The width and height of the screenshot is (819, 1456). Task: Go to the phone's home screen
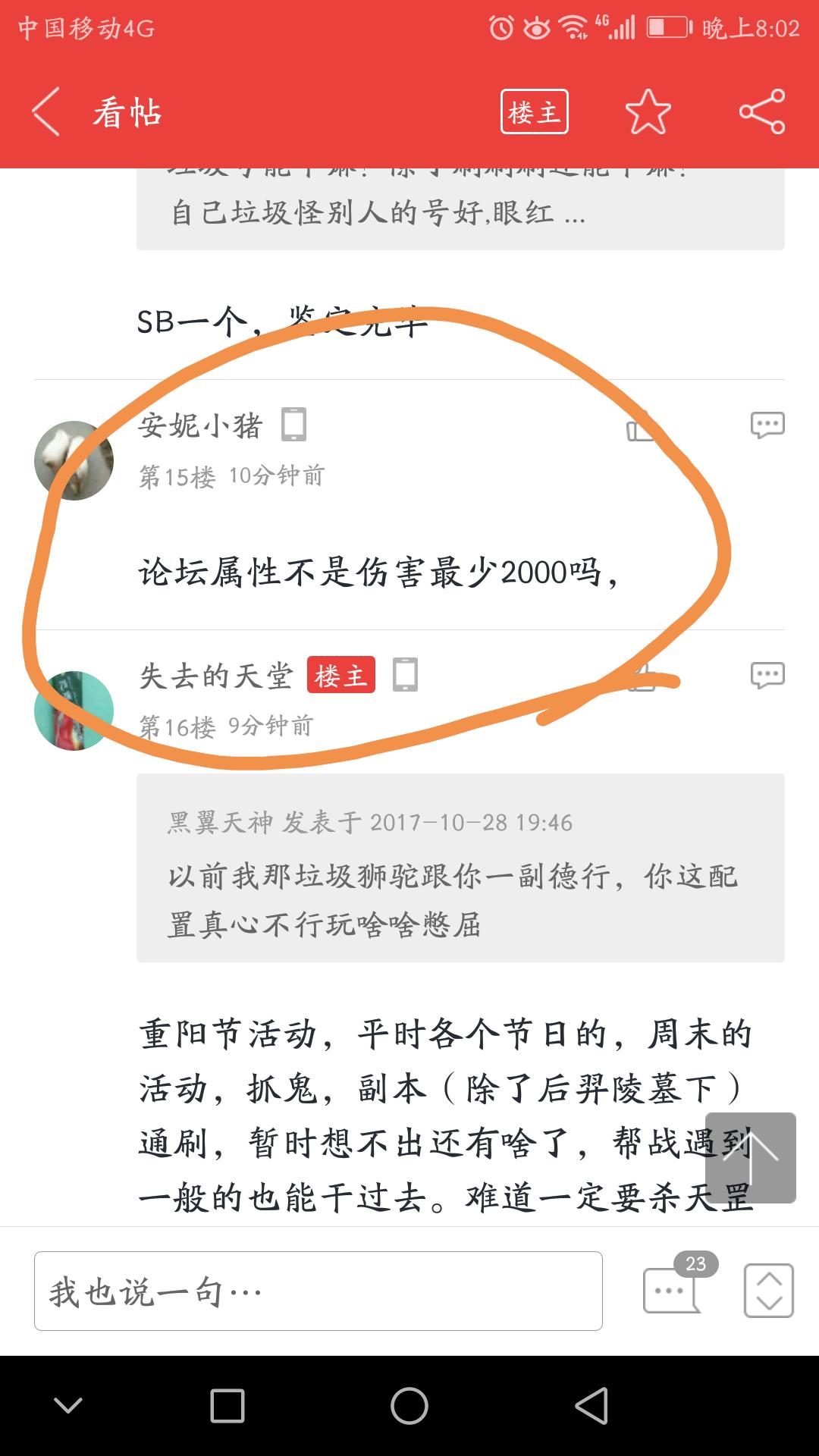[409, 1406]
